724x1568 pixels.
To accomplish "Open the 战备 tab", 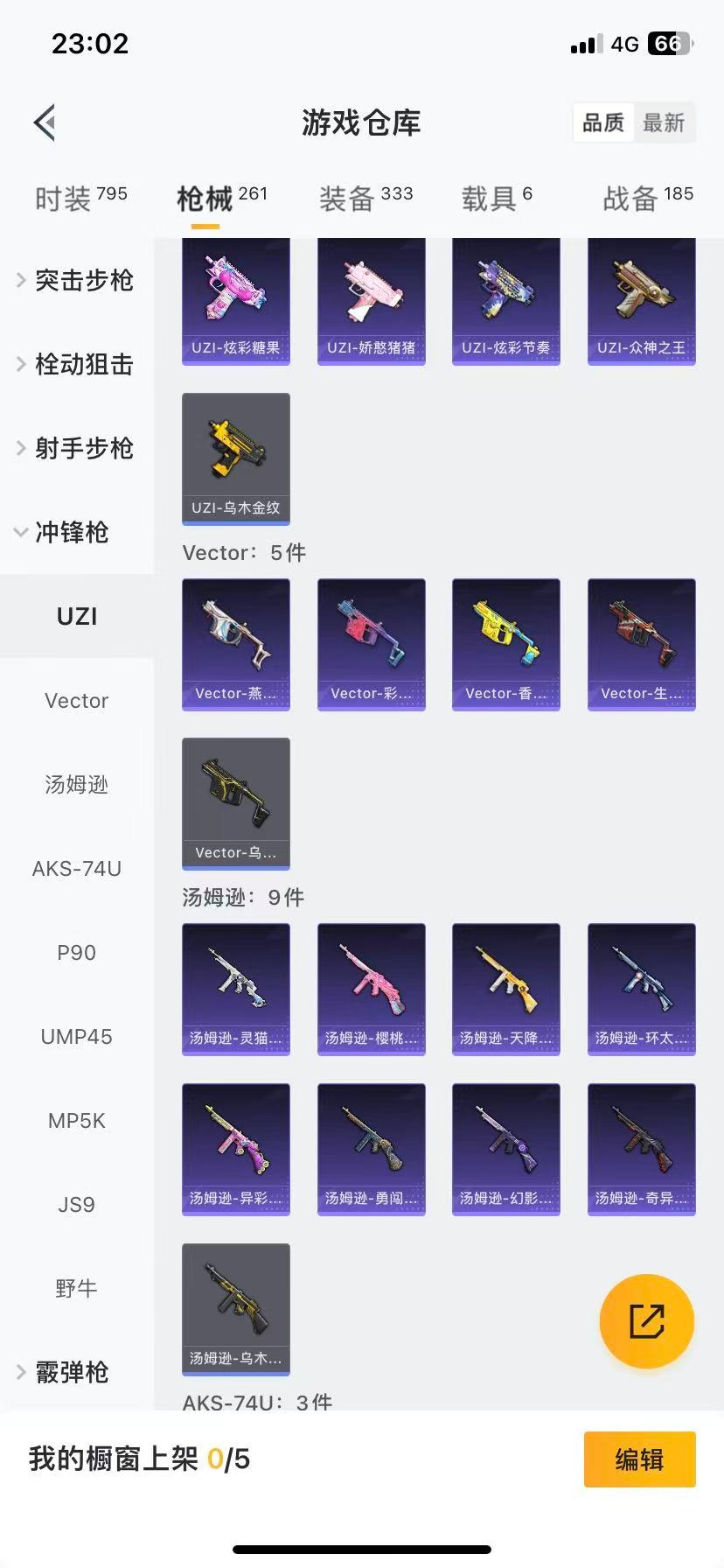I will point(647,199).
